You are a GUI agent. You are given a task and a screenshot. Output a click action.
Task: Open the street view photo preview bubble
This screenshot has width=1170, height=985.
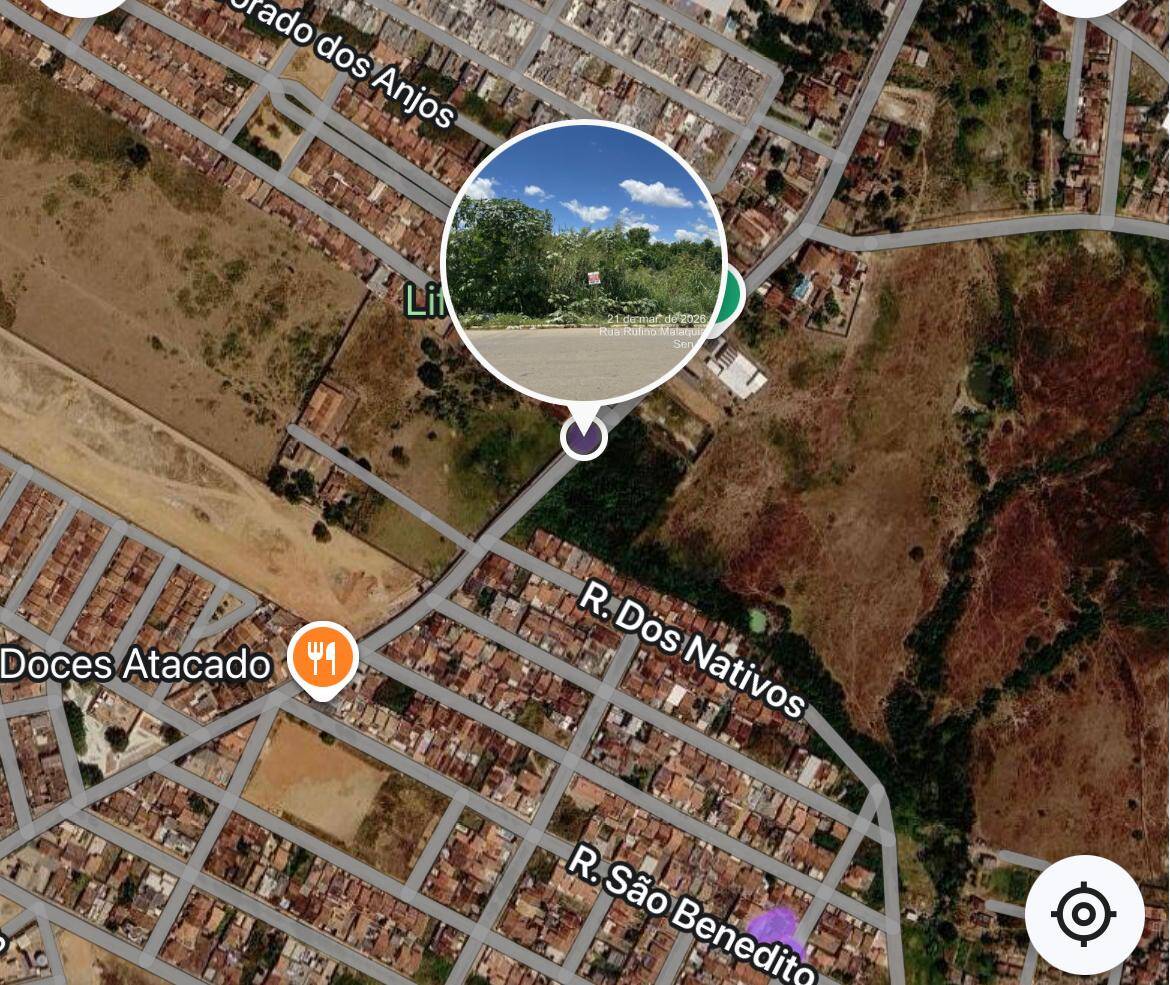click(583, 262)
